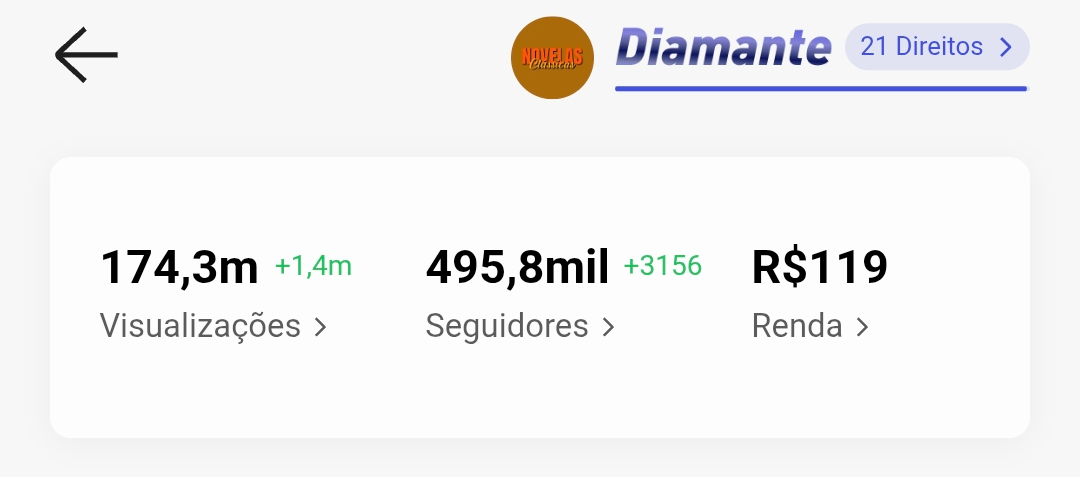Open the 21 Direitos chip
Screen dimensions: 1080x477
point(936,47)
